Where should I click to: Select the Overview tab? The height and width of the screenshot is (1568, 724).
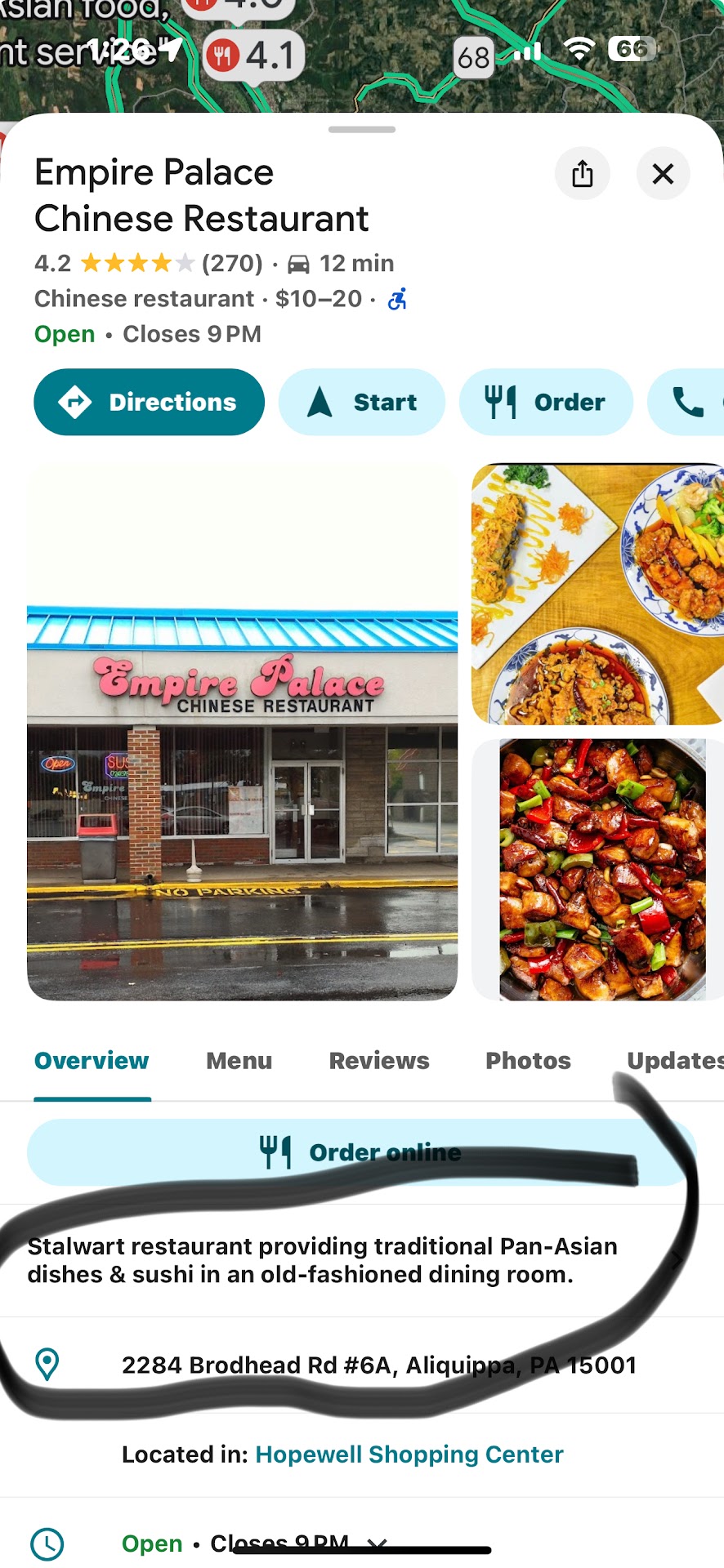tap(92, 1061)
